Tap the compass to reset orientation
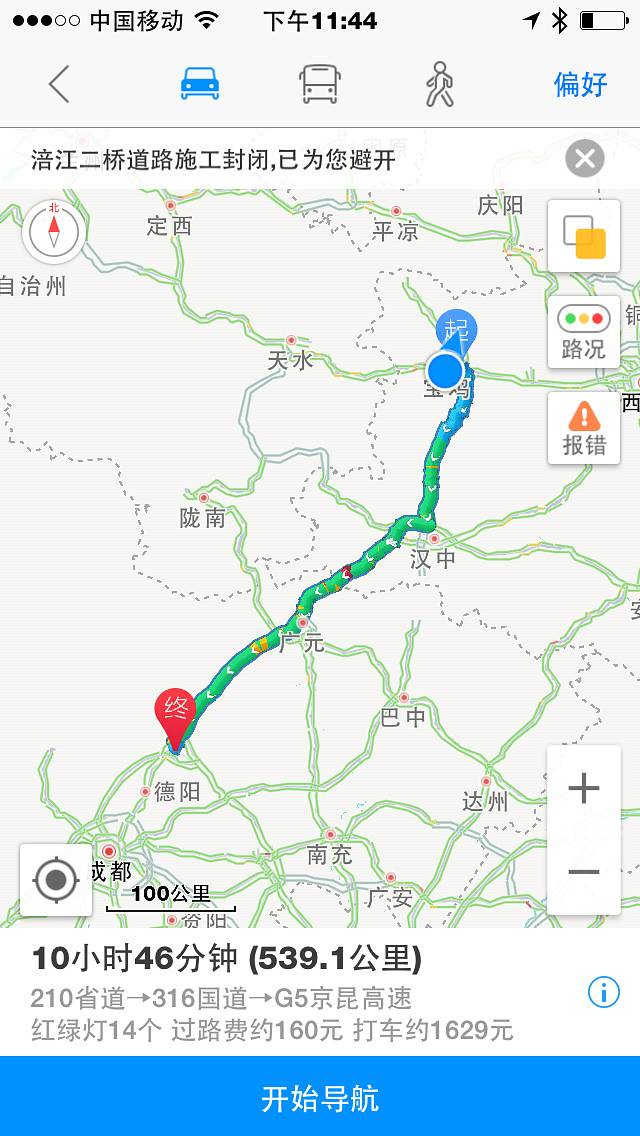Screen dimensions: 640x1136 click(54, 233)
